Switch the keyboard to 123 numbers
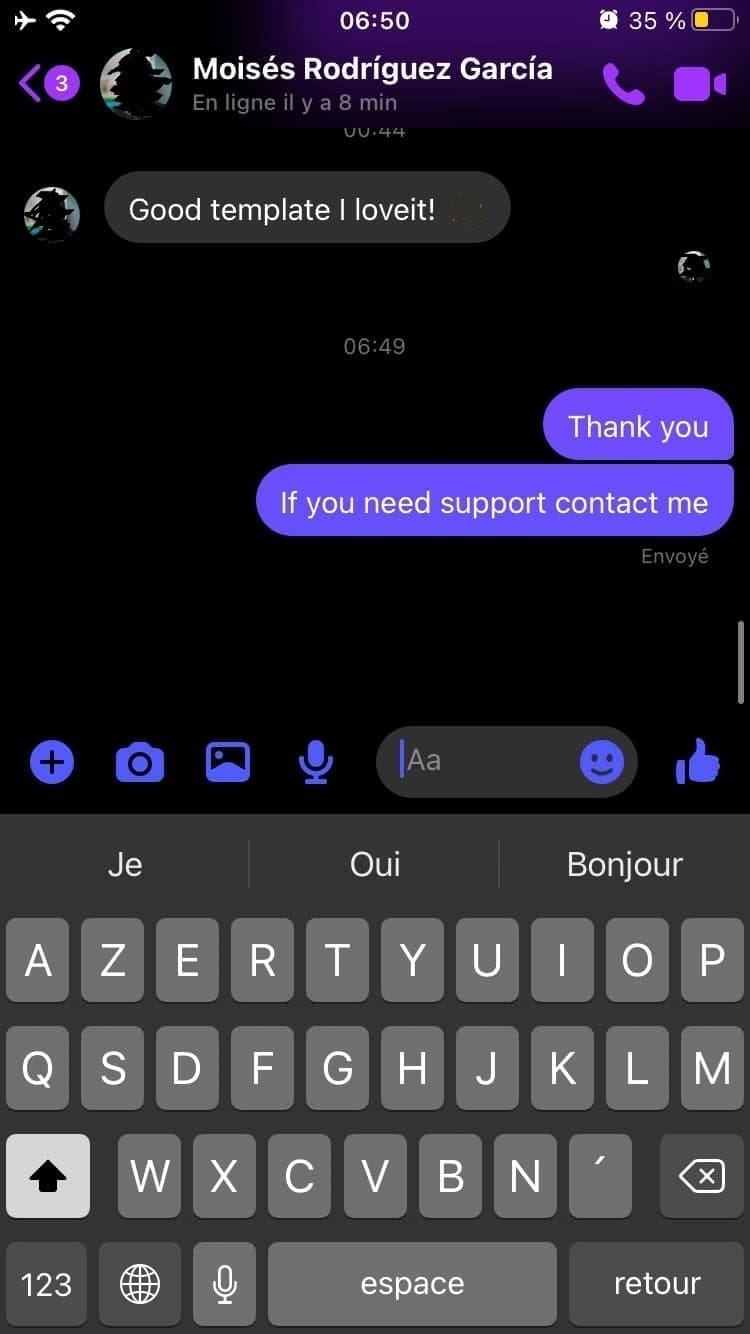The height and width of the screenshot is (1334, 750). pyautogui.click(x=46, y=1284)
